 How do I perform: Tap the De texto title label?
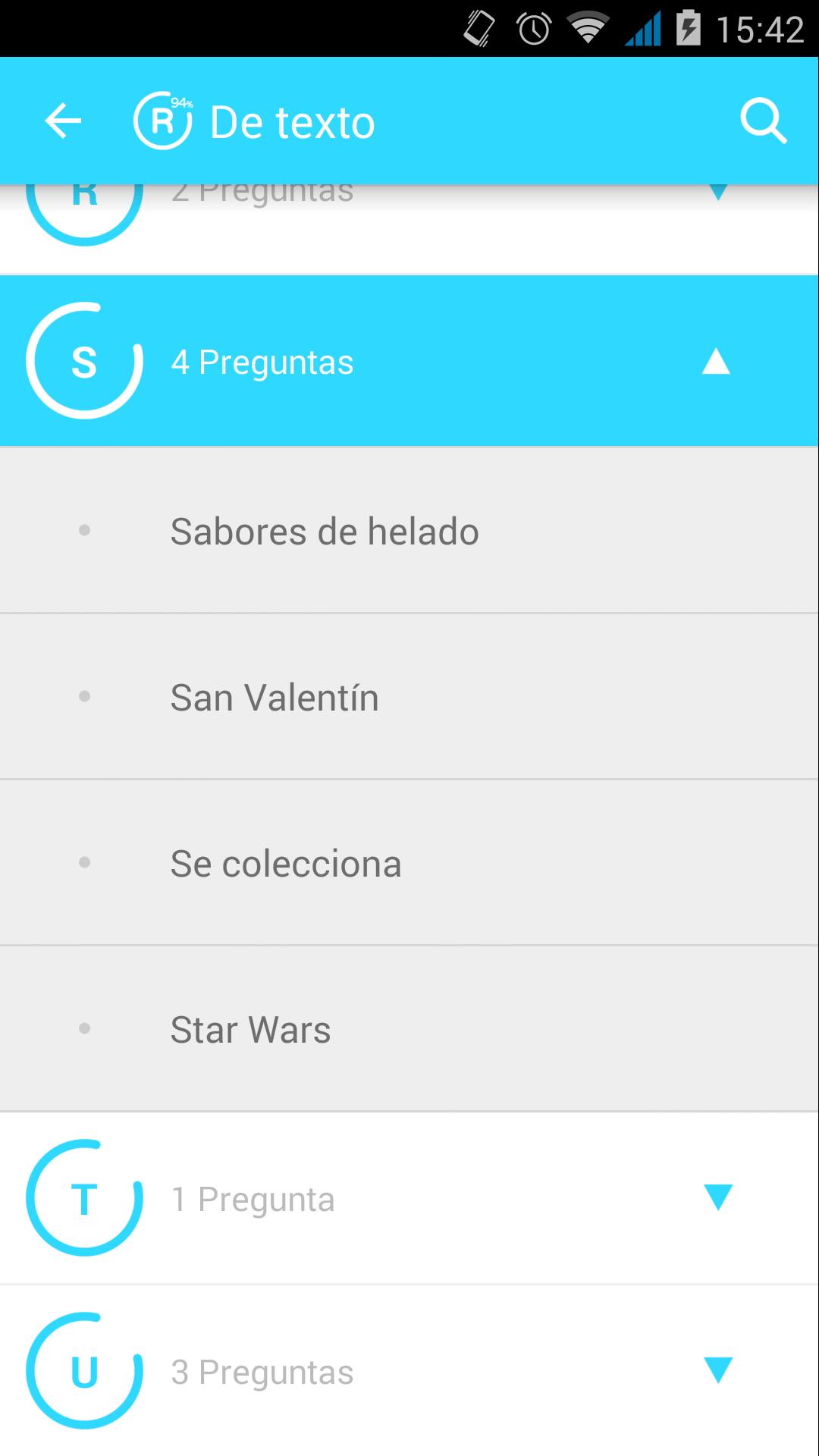[x=291, y=121]
